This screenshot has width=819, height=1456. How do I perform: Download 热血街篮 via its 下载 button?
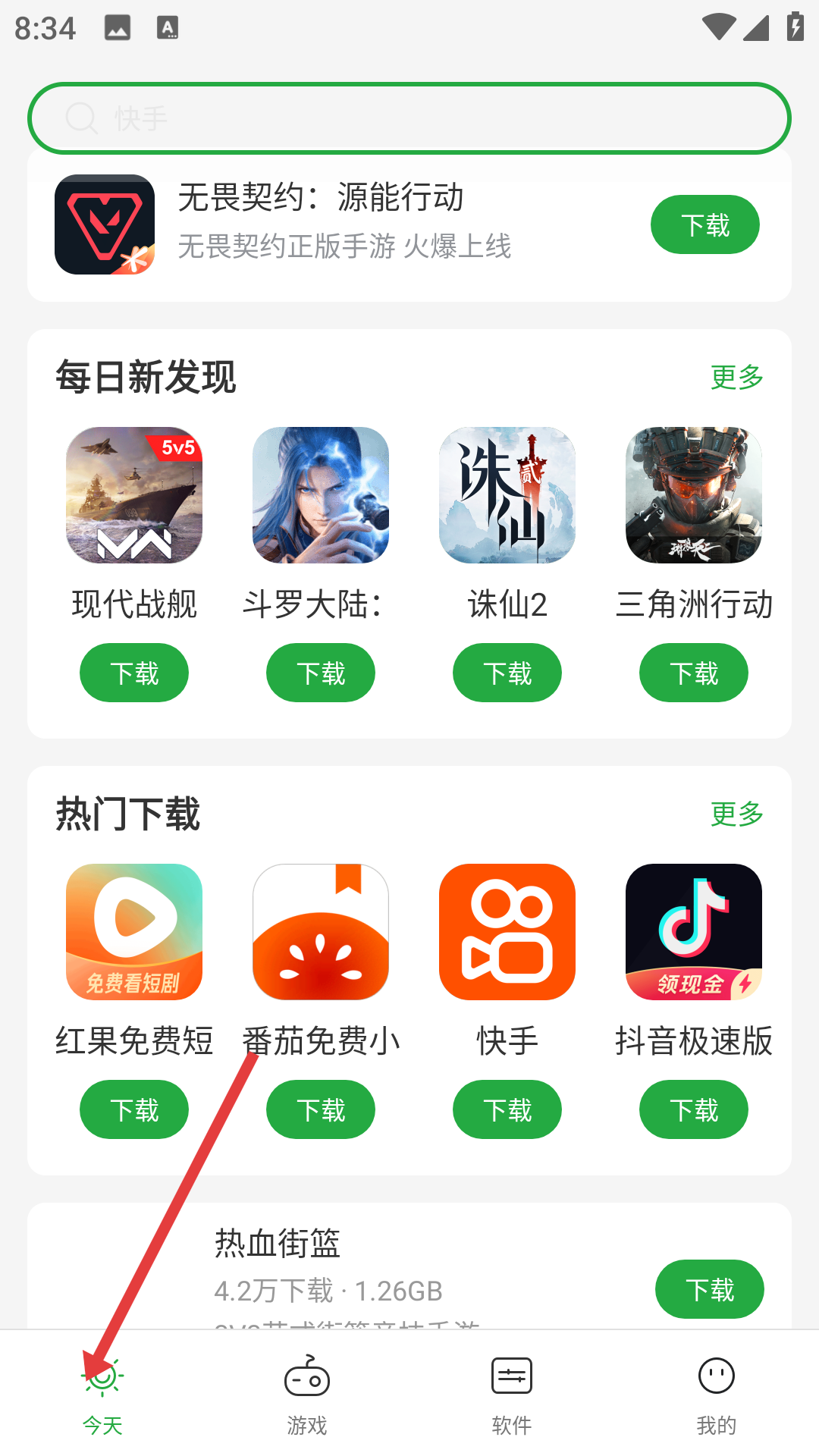click(x=709, y=1288)
